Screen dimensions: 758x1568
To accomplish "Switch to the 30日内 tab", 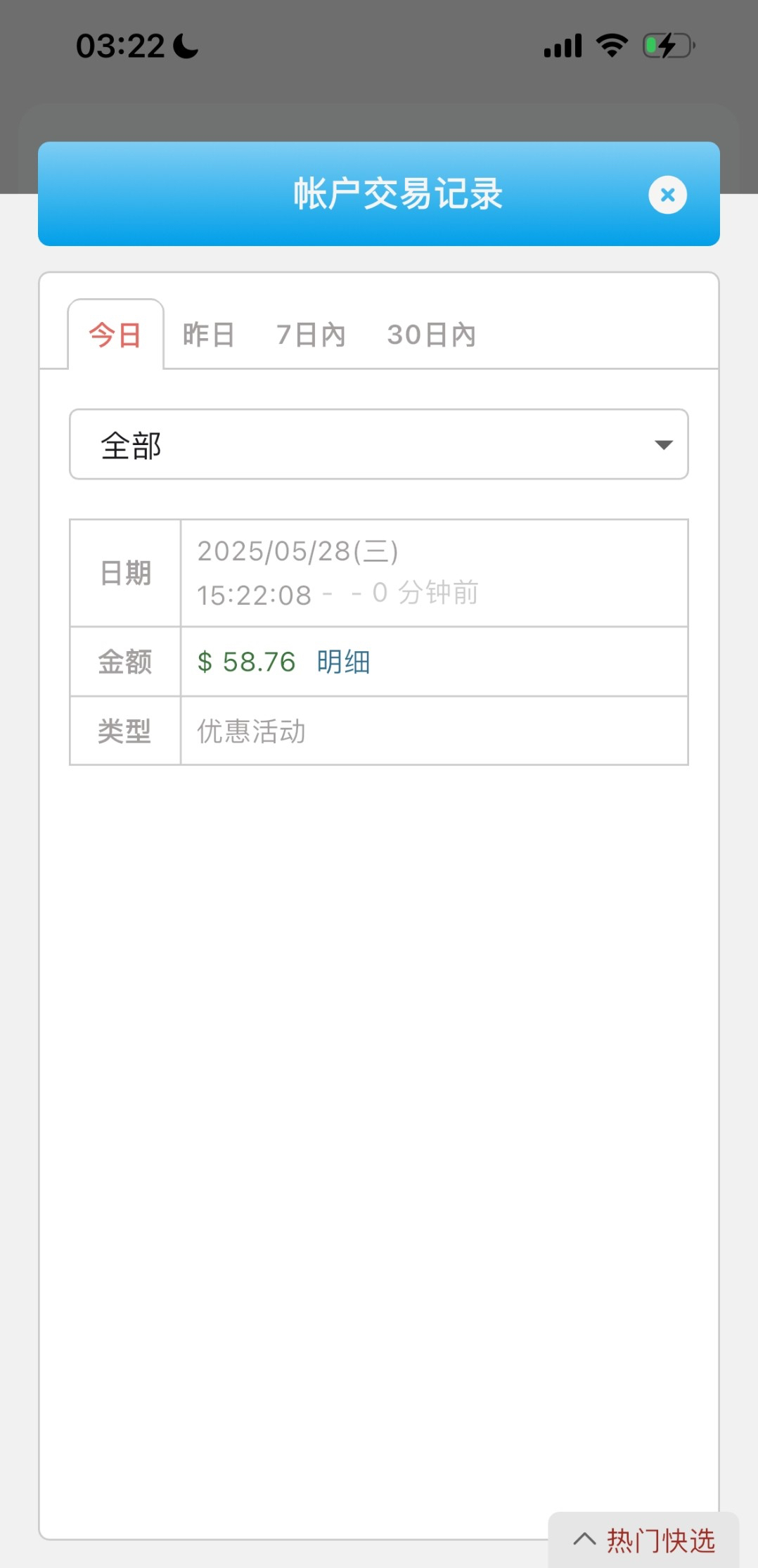I will [x=431, y=335].
